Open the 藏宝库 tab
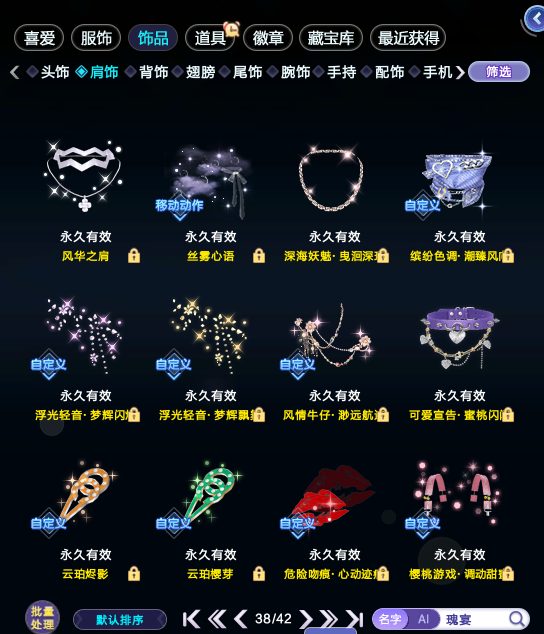The height and width of the screenshot is (634, 544). [x=330, y=38]
